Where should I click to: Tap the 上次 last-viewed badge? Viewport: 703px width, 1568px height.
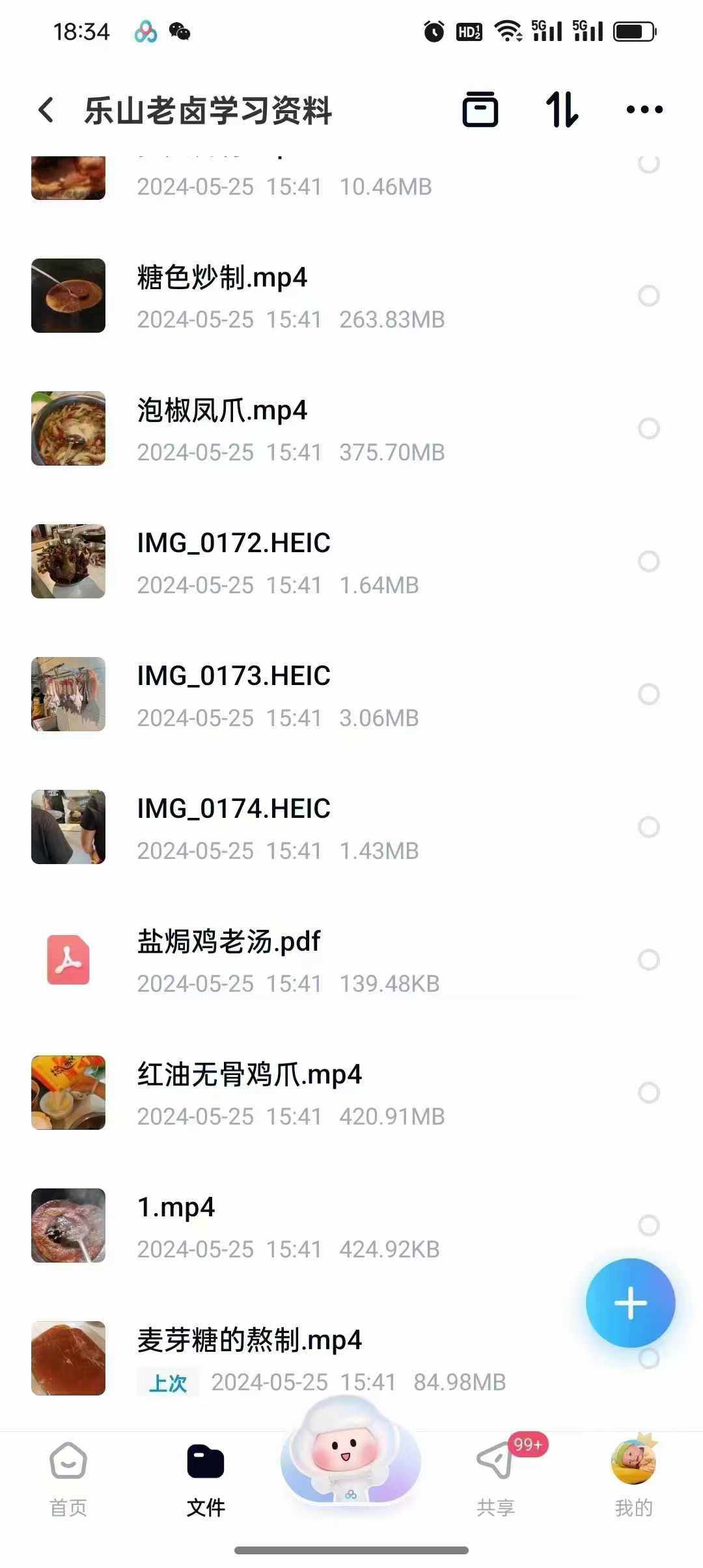[x=167, y=1383]
